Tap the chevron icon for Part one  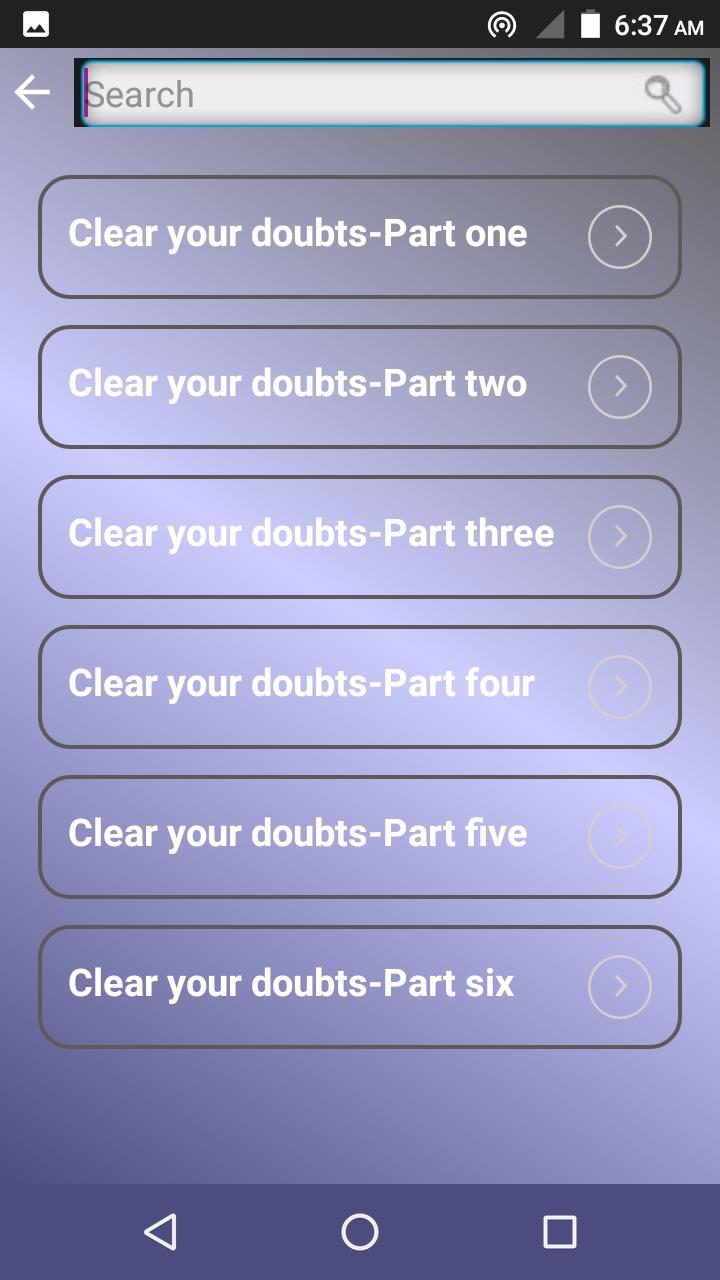click(619, 236)
